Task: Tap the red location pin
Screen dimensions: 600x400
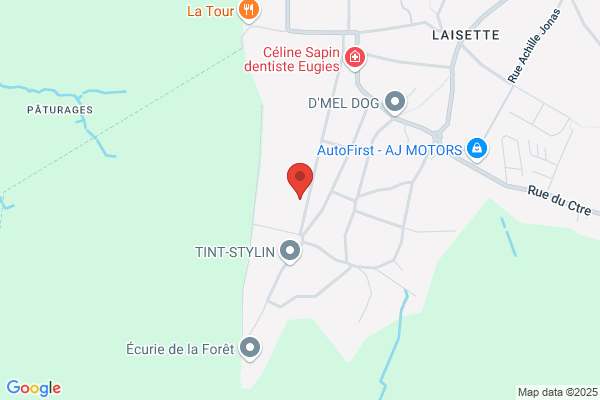Action: click(x=300, y=180)
